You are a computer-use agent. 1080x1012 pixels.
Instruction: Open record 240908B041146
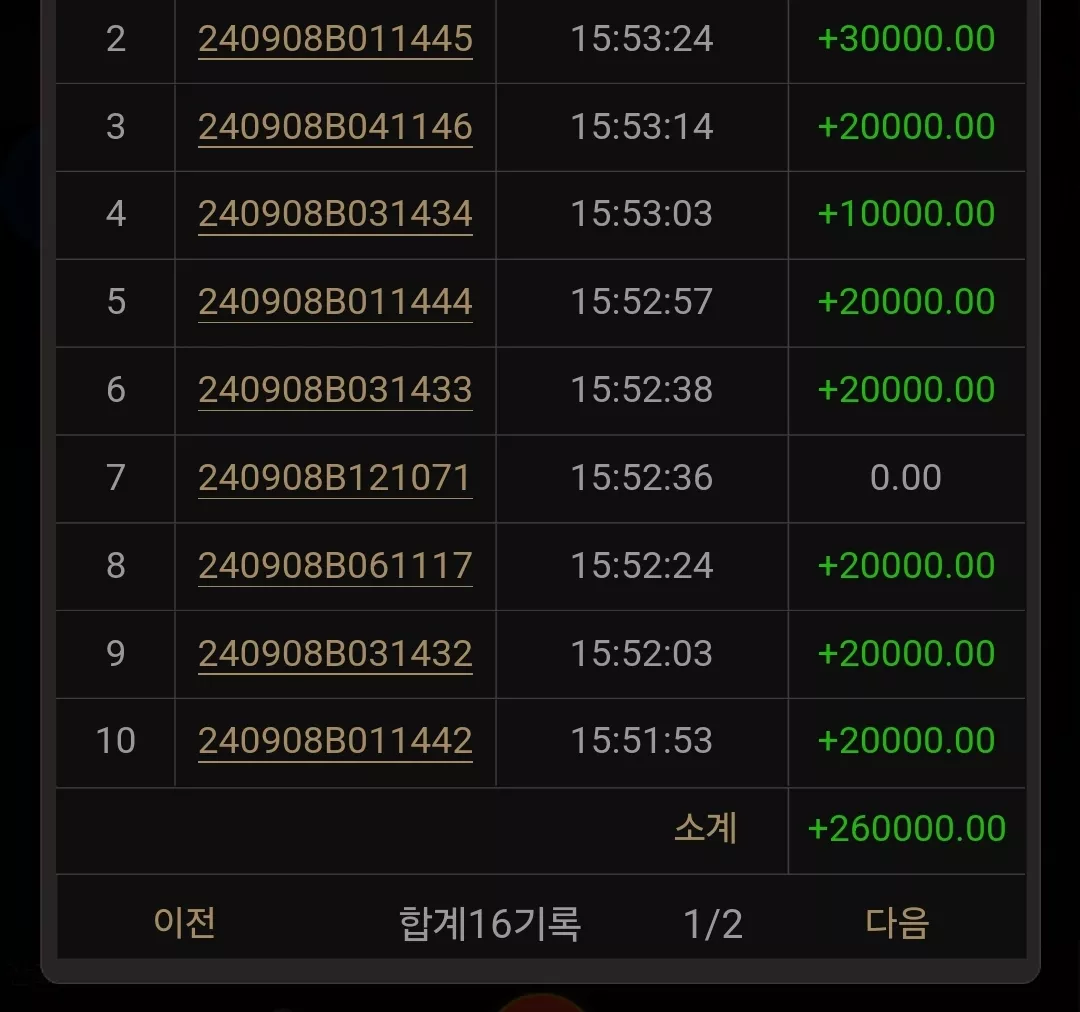pyautogui.click(x=335, y=127)
